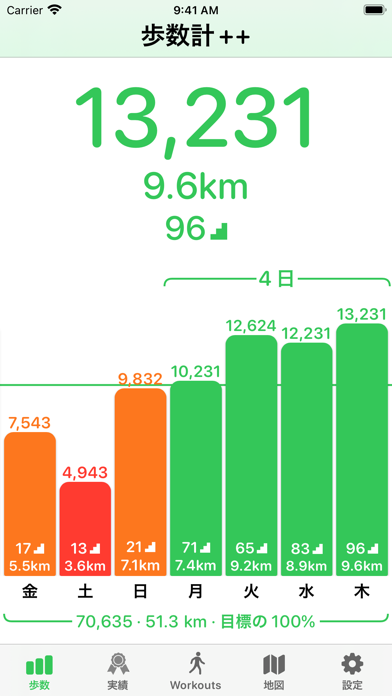The width and height of the screenshot is (392, 696).
Task: Switch to the 地図 map tab
Action: 274,671
